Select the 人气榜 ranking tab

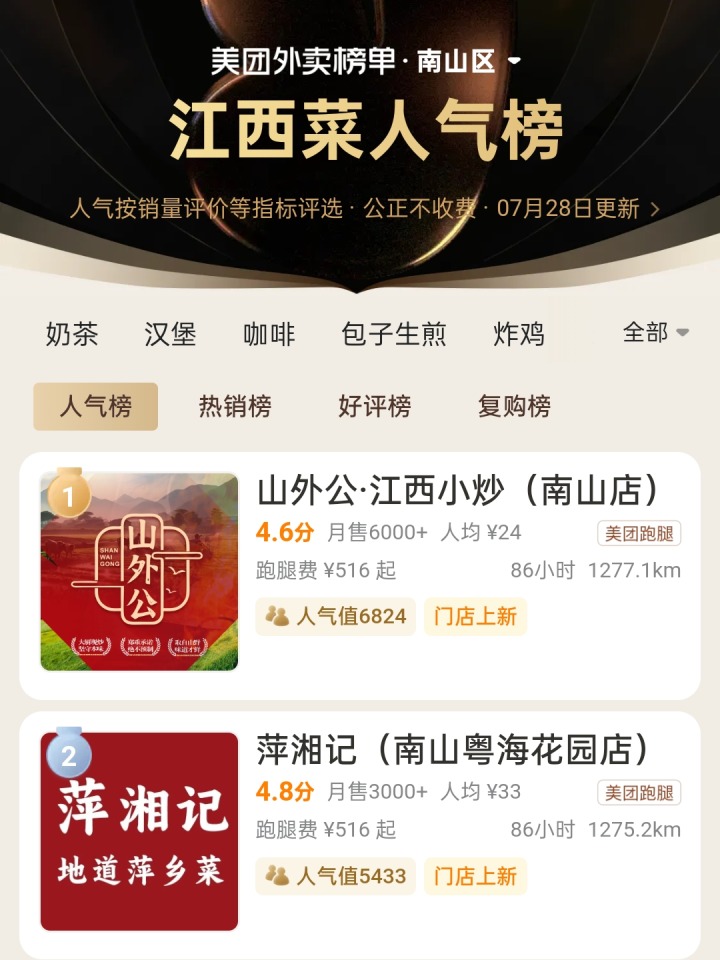(96, 407)
